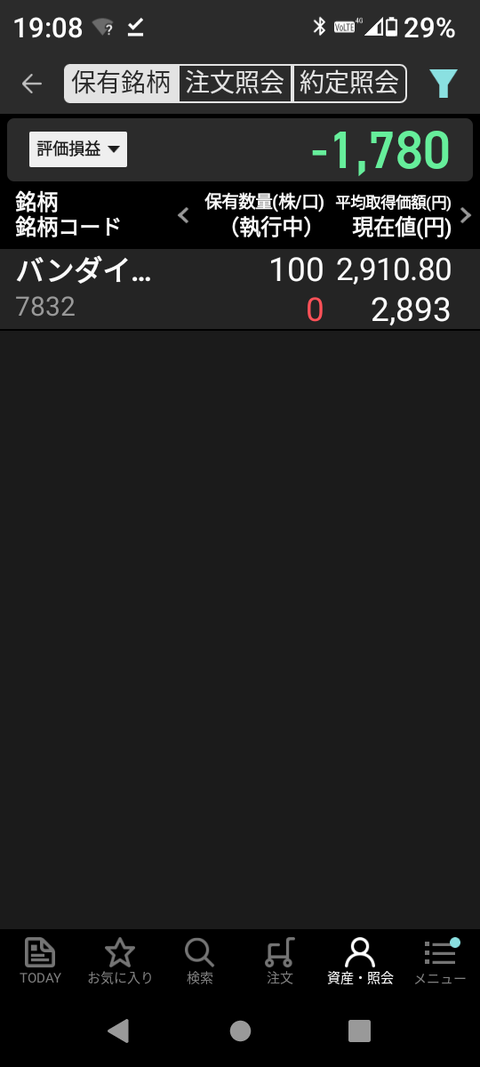Image resolution: width=480 pixels, height=1067 pixels.
Task: Open the filter funnel icon
Action: [443, 84]
